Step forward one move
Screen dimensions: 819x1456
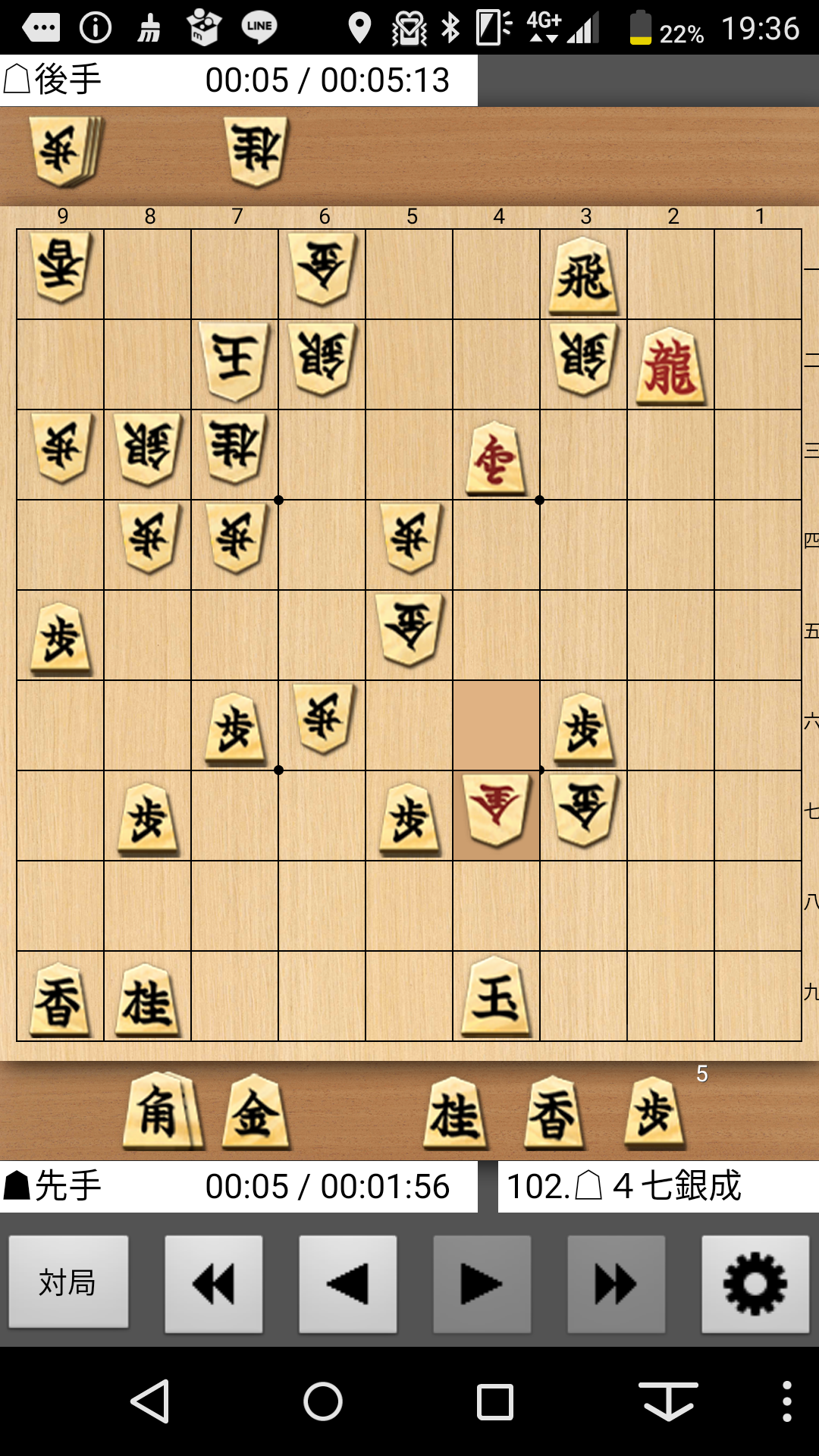[x=482, y=1284]
